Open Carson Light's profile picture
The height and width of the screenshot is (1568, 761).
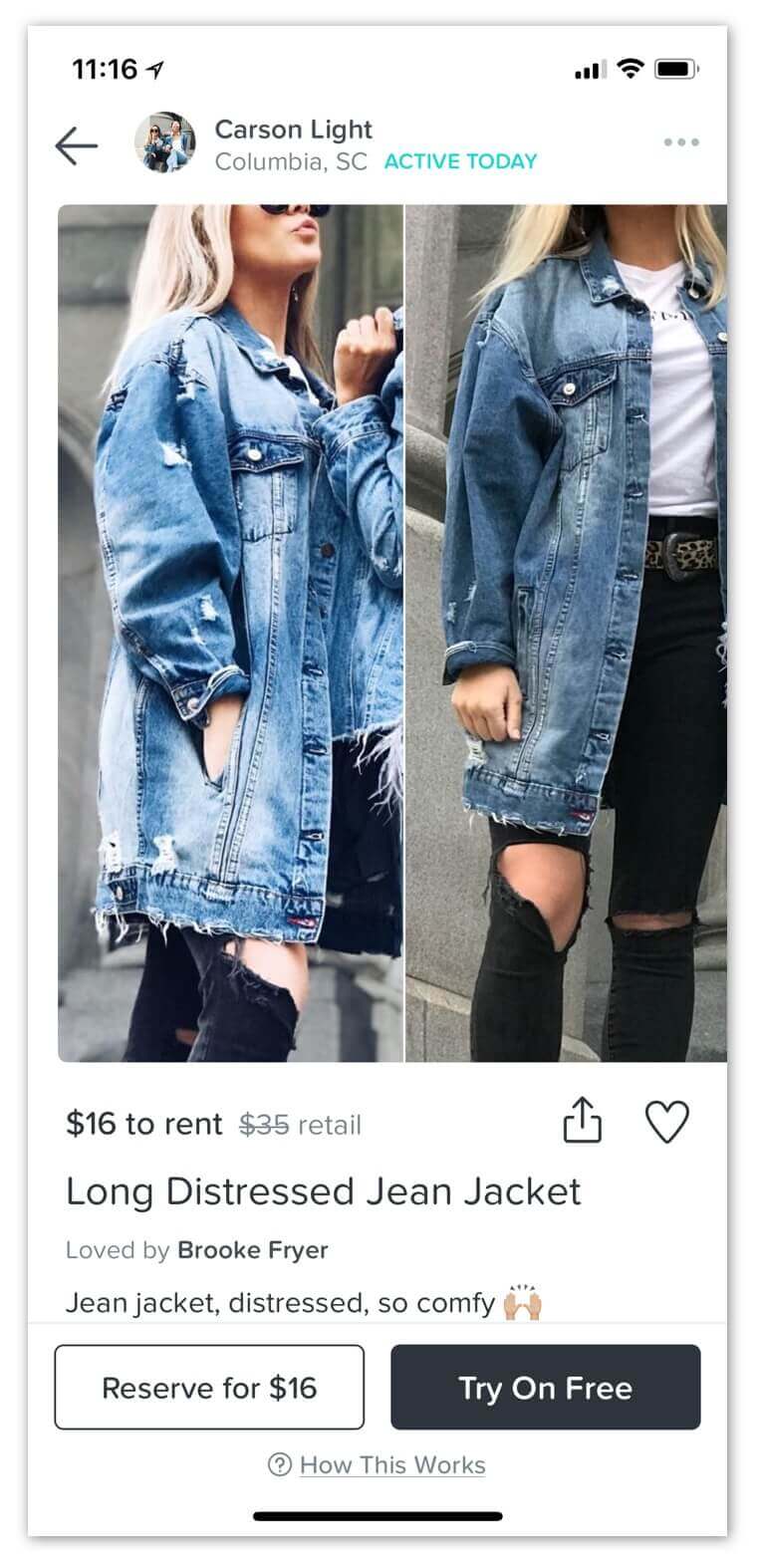(165, 142)
